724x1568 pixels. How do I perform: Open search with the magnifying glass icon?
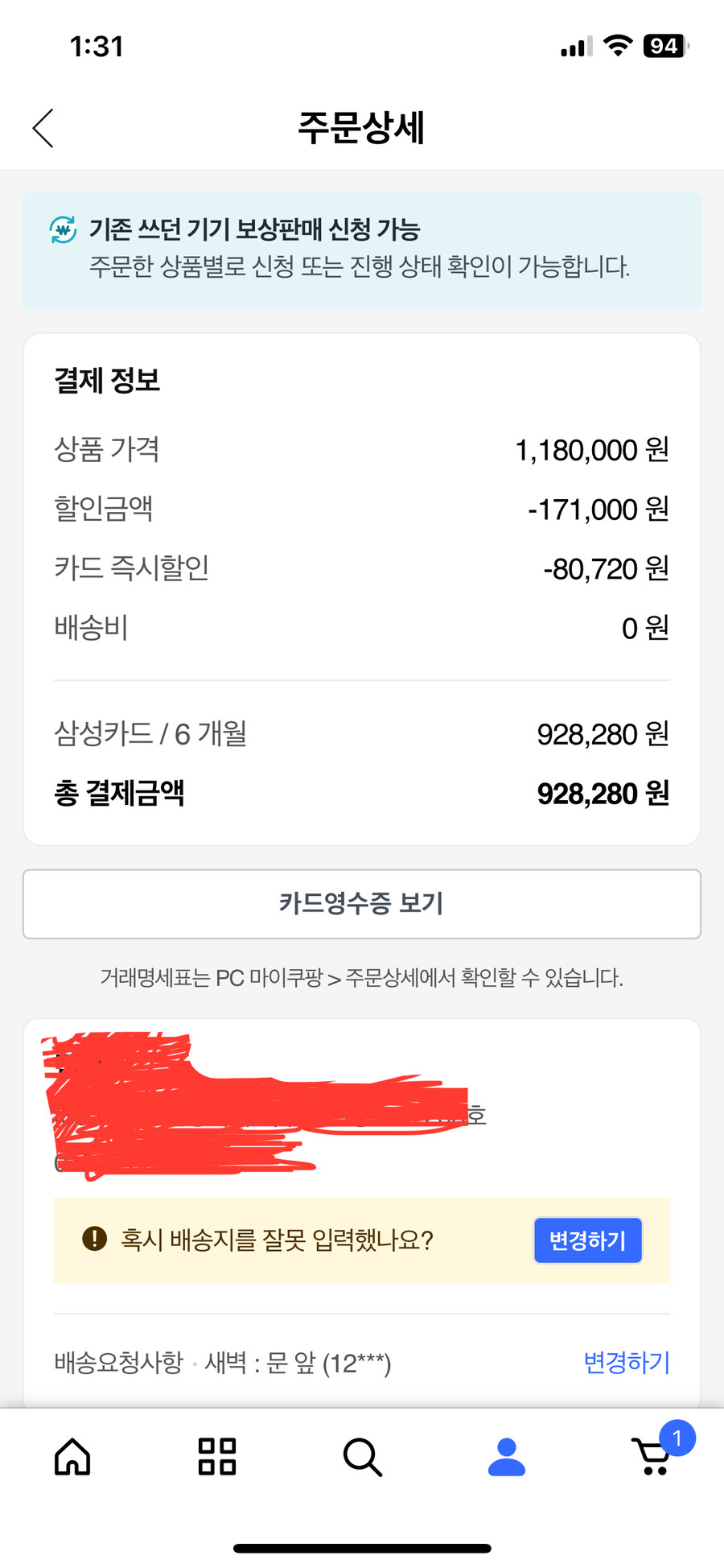click(361, 1458)
